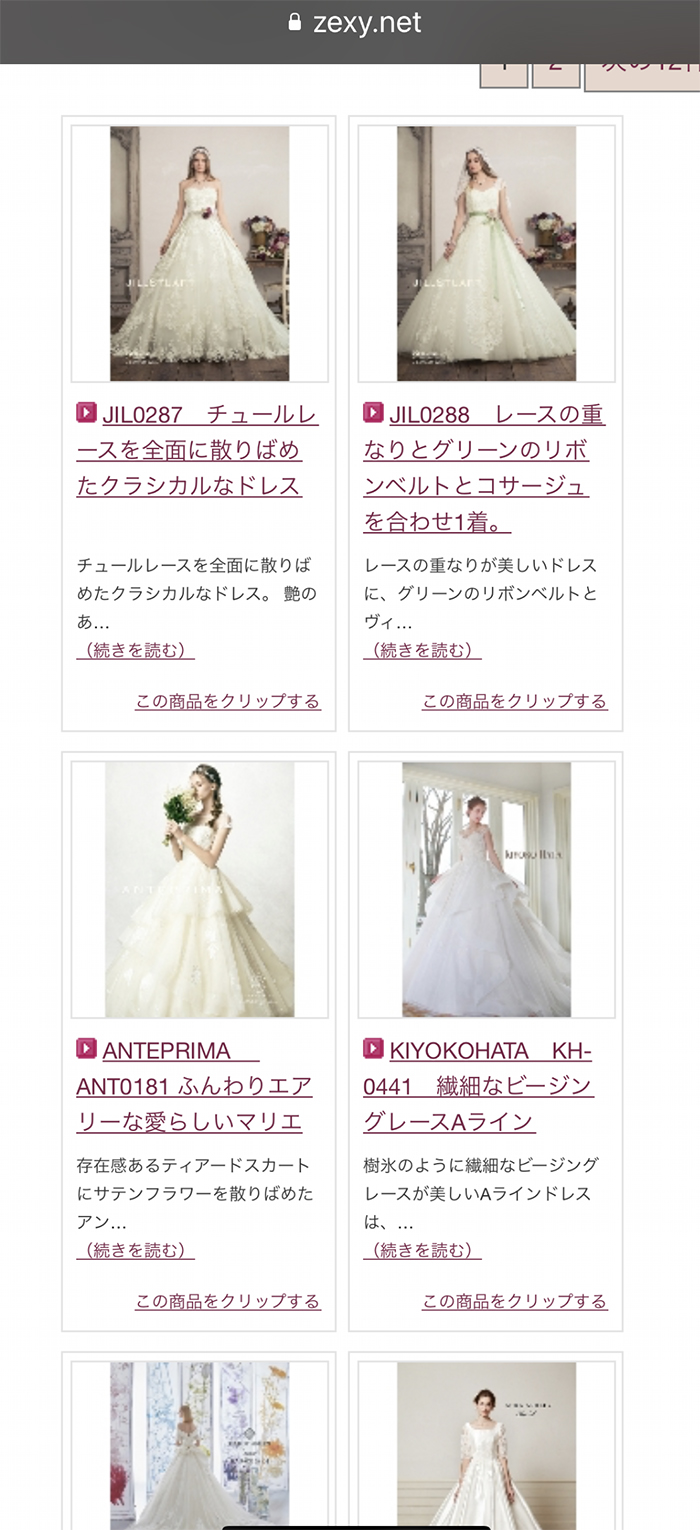View the KIYOKOHATA KH-0441 dress photo
This screenshot has height=1530, width=700.
click(x=486, y=890)
